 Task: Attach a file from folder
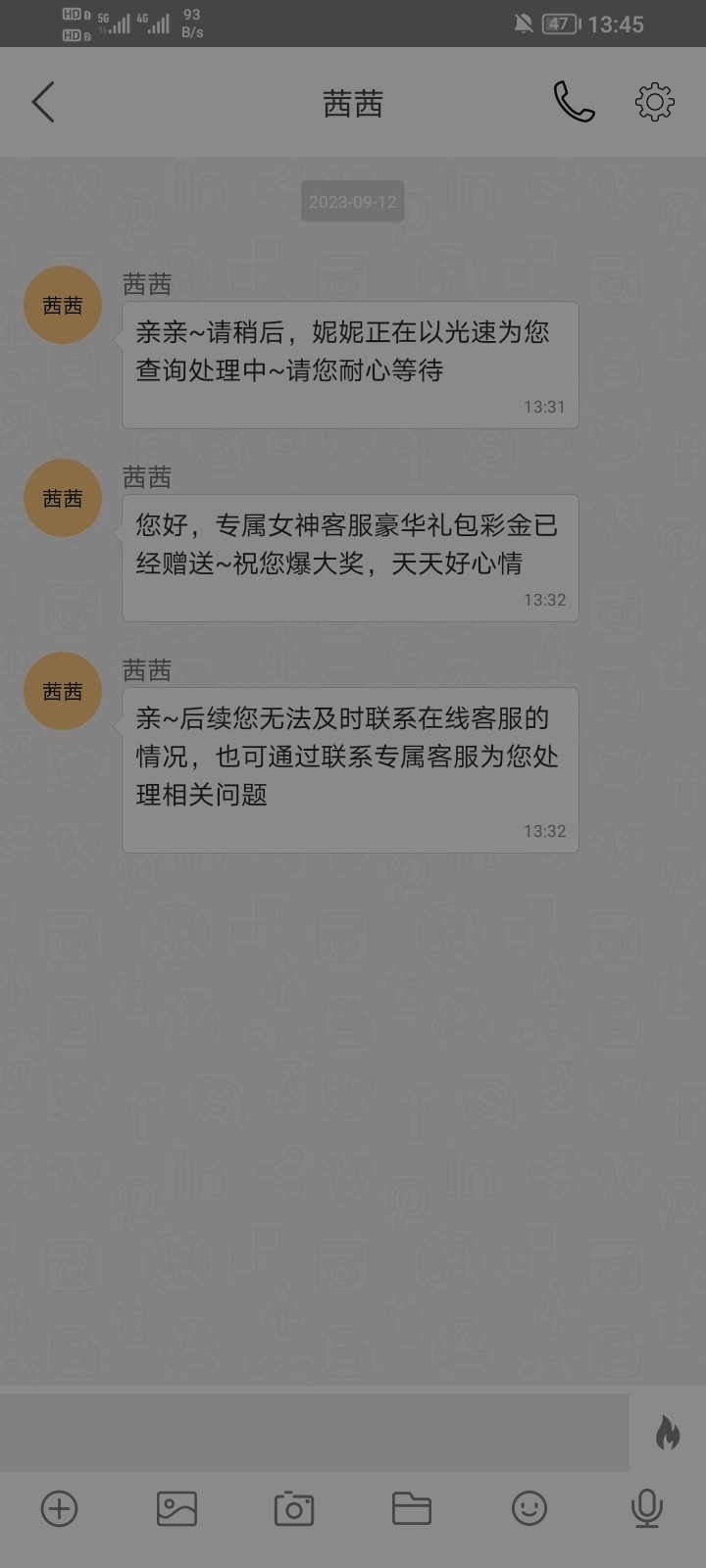click(x=412, y=1508)
